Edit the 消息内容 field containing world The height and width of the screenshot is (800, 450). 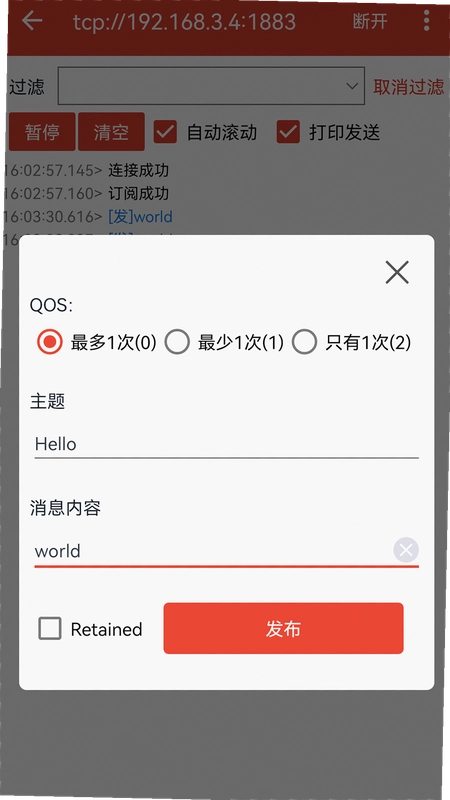213,551
